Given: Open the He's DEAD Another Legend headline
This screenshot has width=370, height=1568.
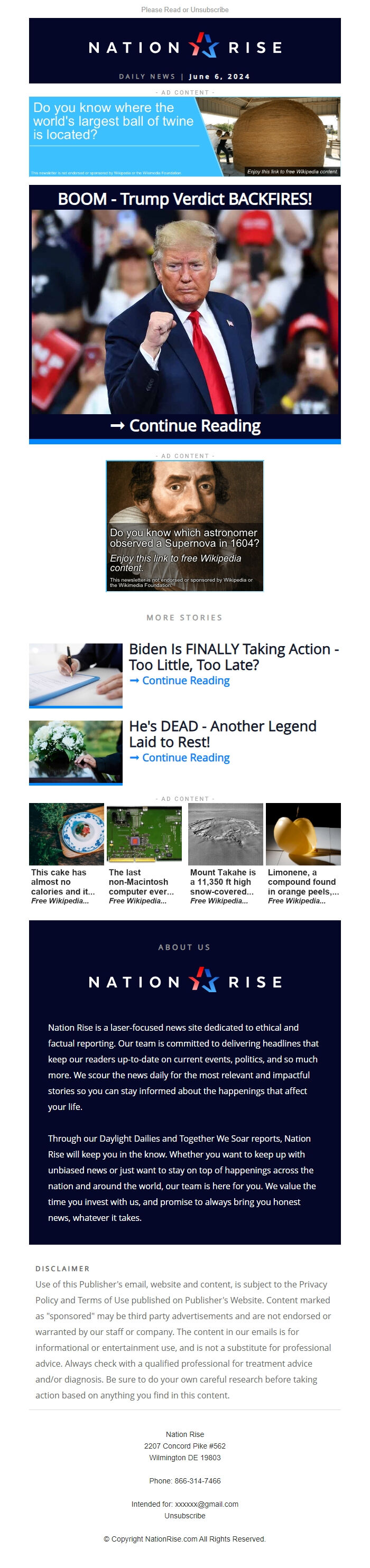Looking at the screenshot, I should 222,733.
